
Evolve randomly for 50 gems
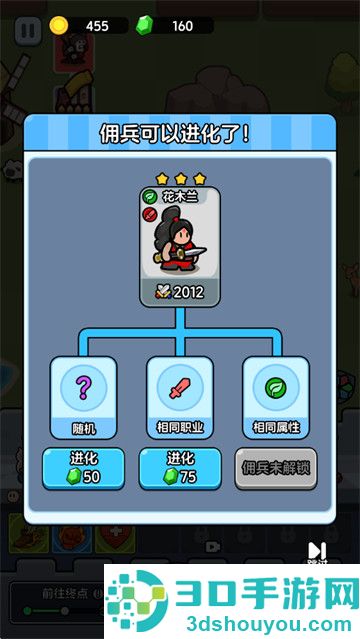(x=84, y=468)
